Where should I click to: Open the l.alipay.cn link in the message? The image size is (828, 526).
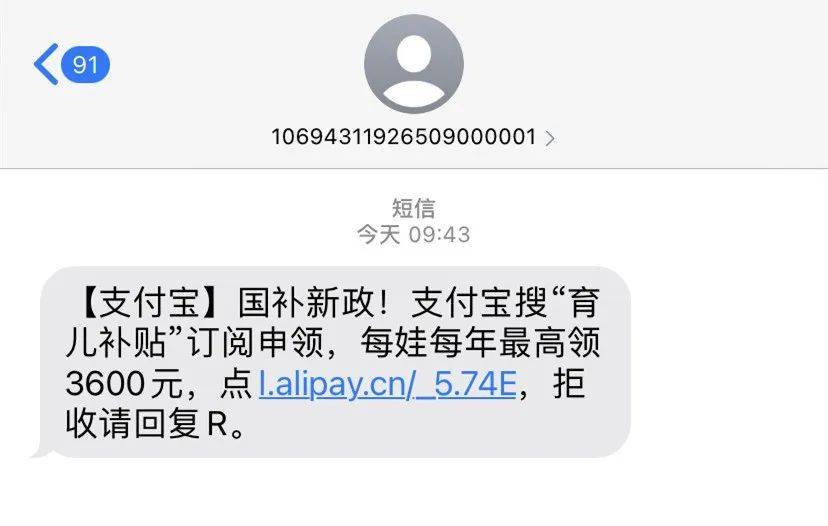coord(386,386)
